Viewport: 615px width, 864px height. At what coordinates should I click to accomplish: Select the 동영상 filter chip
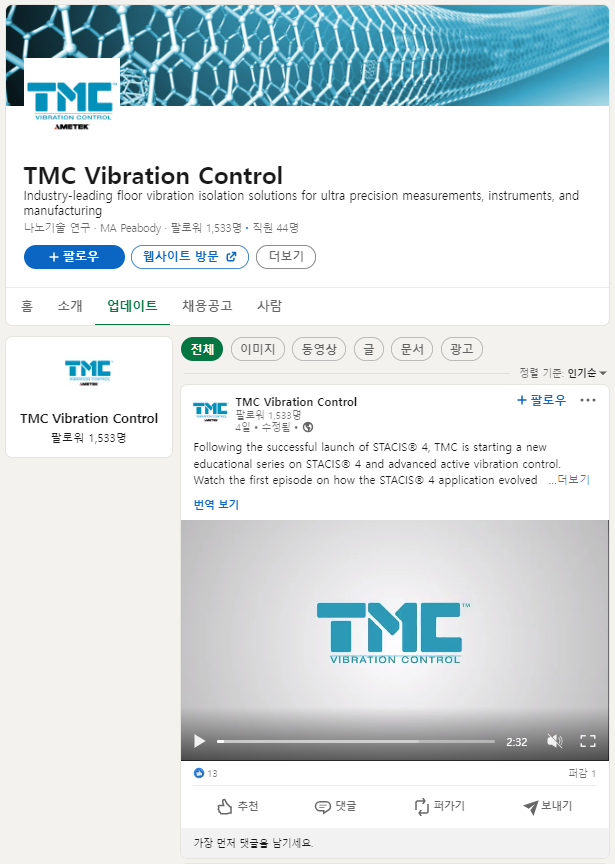[319, 349]
